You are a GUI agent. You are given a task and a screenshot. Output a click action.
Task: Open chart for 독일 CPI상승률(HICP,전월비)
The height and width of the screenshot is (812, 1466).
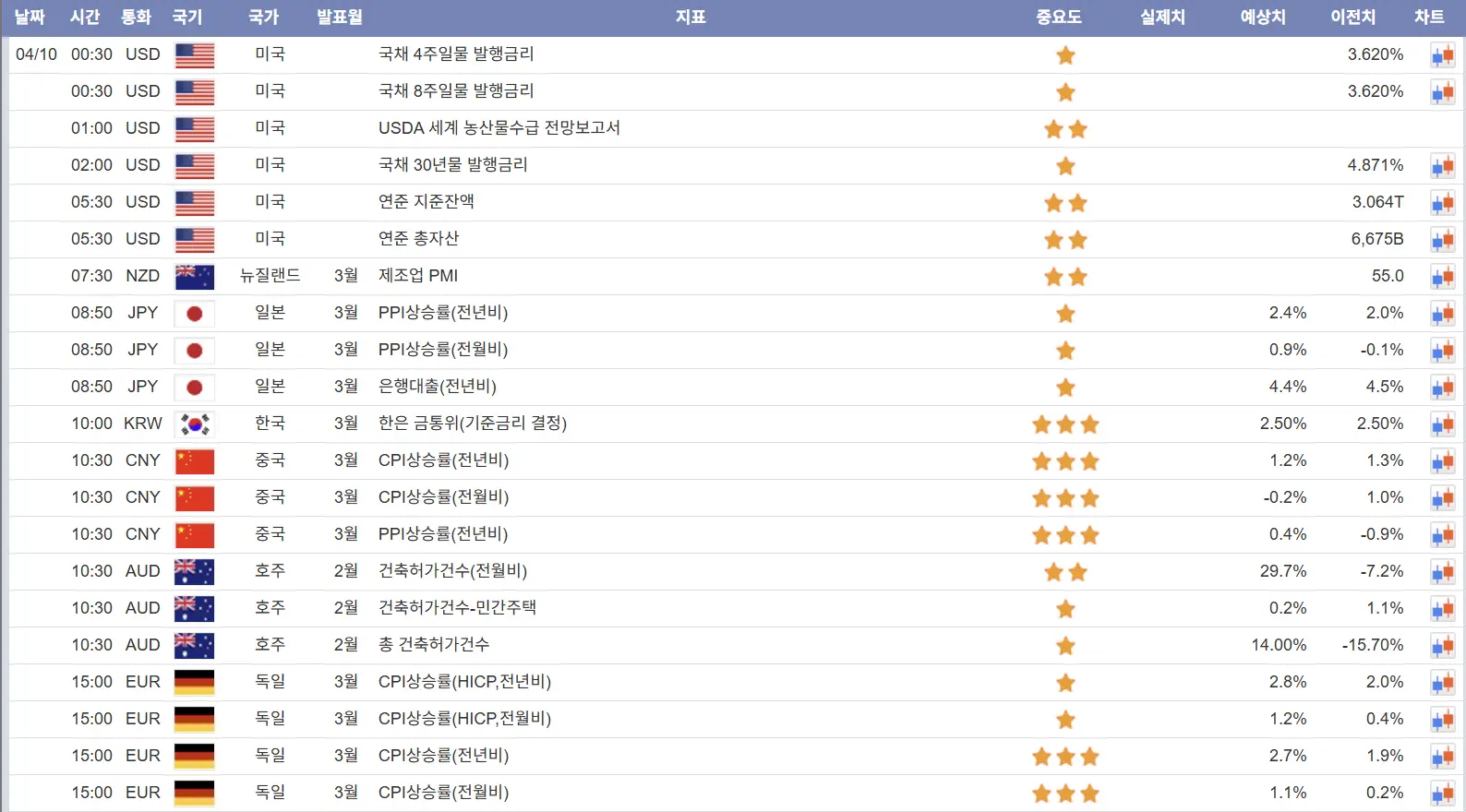tap(1442, 721)
